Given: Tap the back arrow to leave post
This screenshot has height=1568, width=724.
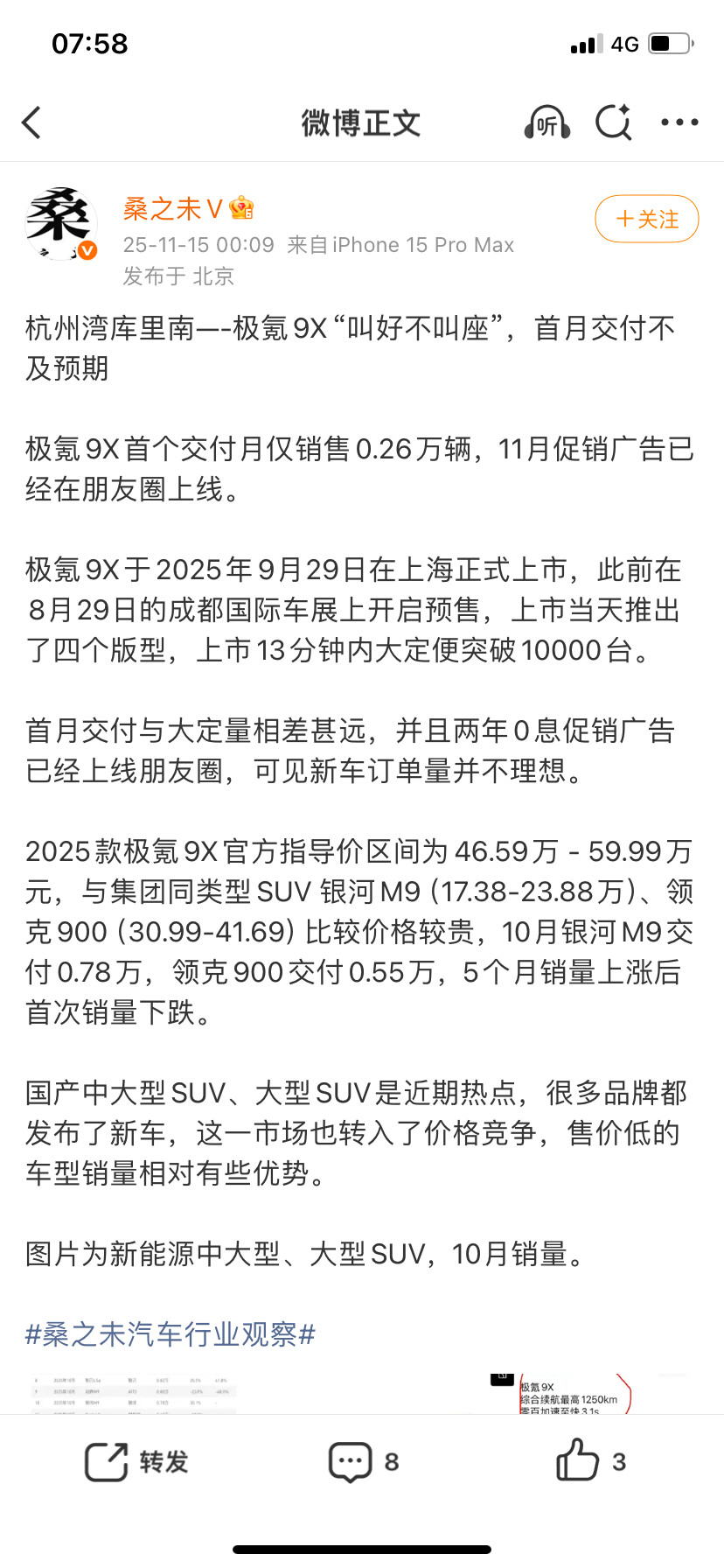Looking at the screenshot, I should (x=31, y=122).
